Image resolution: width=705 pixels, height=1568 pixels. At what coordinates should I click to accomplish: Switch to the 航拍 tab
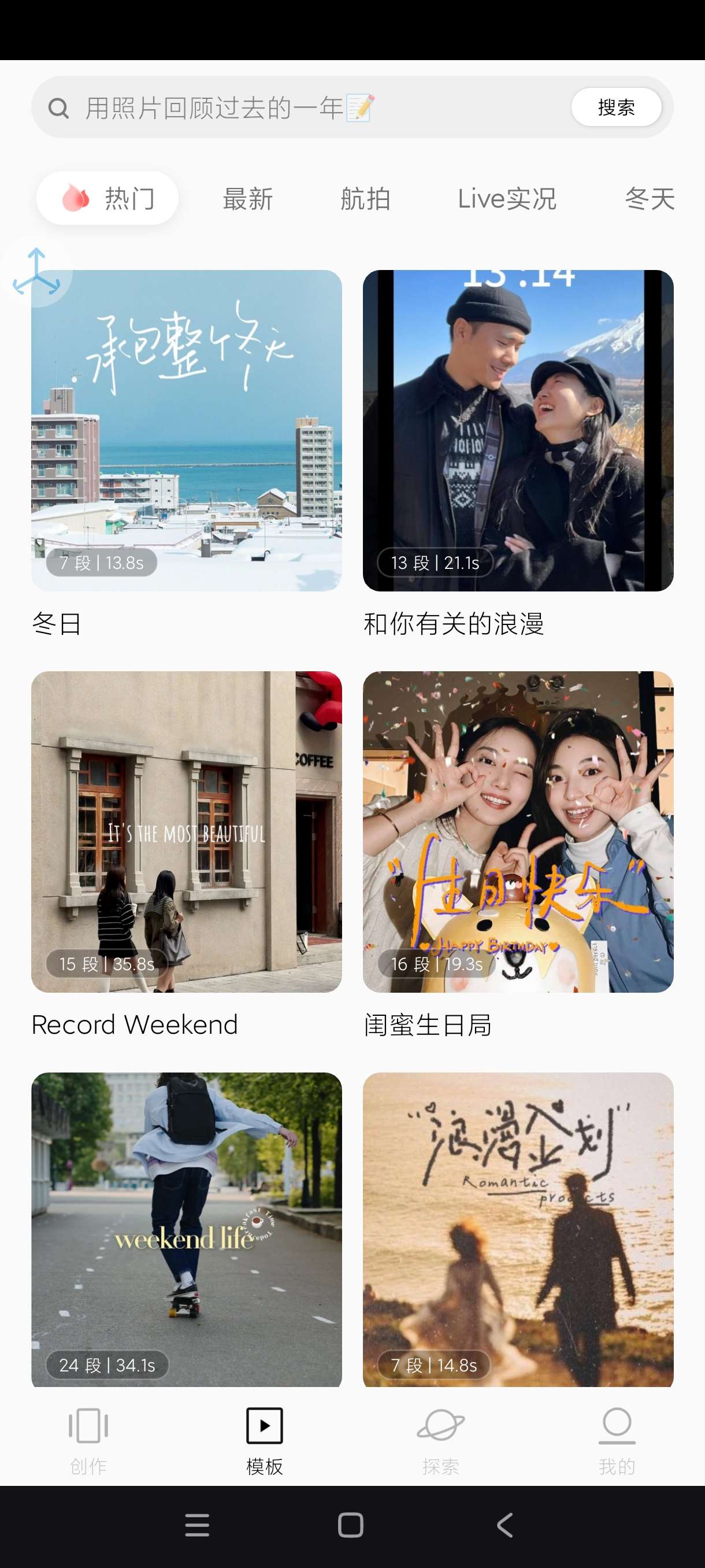pyautogui.click(x=365, y=199)
